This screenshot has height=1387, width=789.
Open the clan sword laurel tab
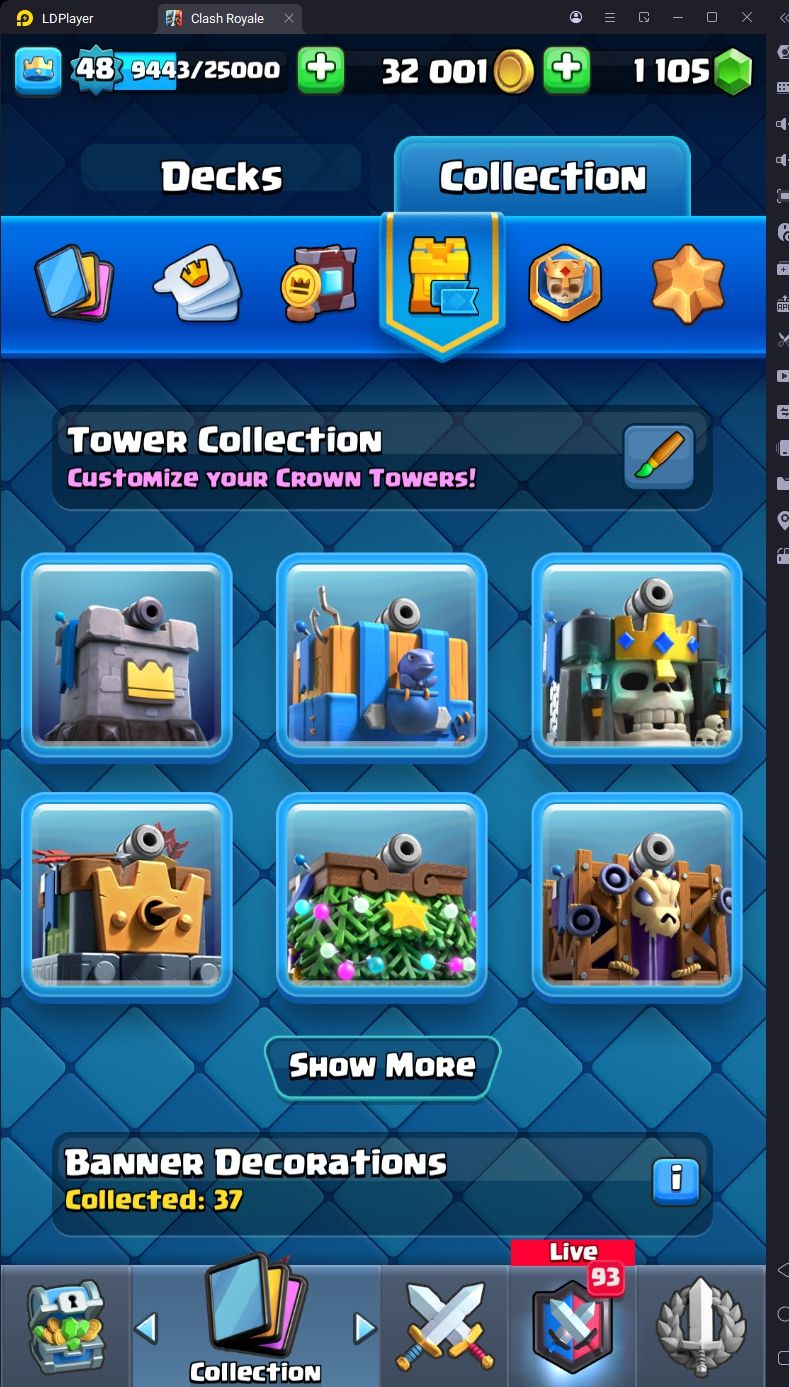click(701, 1326)
